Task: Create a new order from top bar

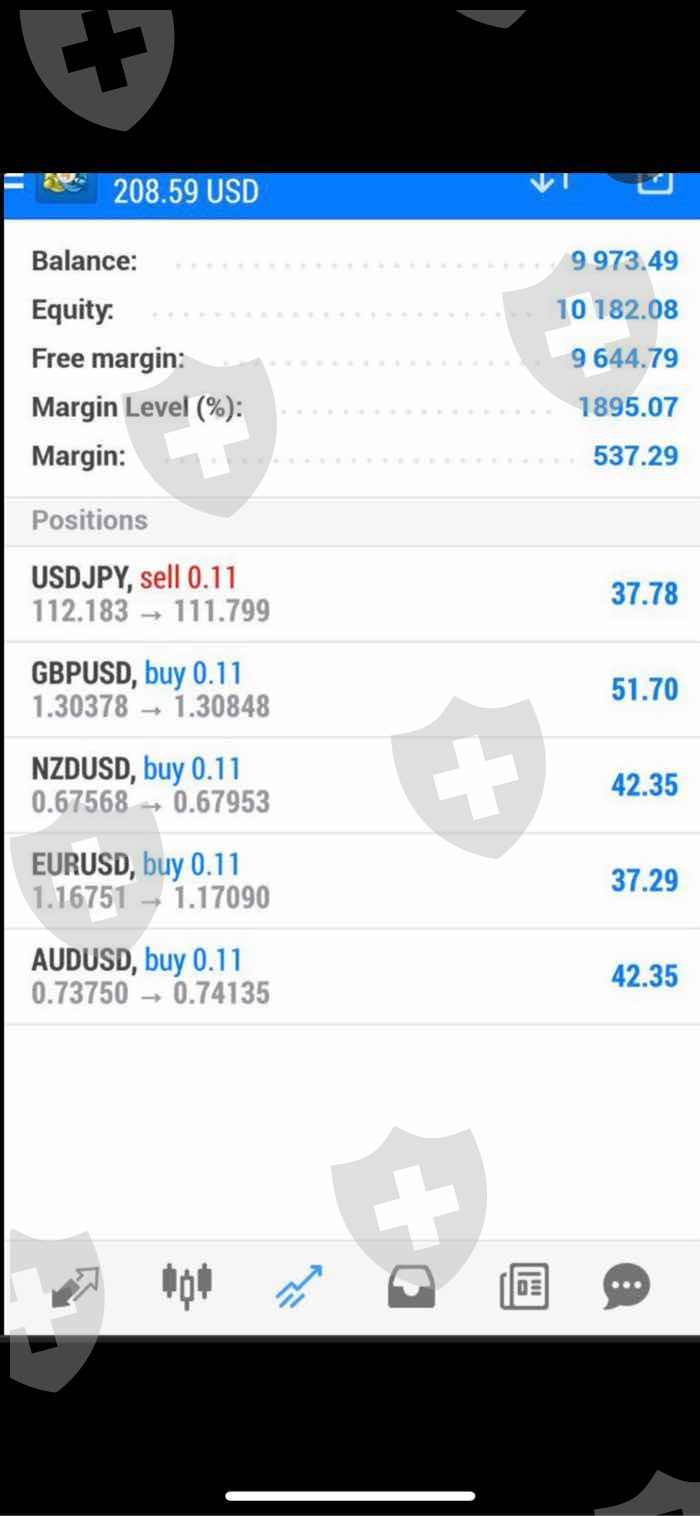Action: 655,183
